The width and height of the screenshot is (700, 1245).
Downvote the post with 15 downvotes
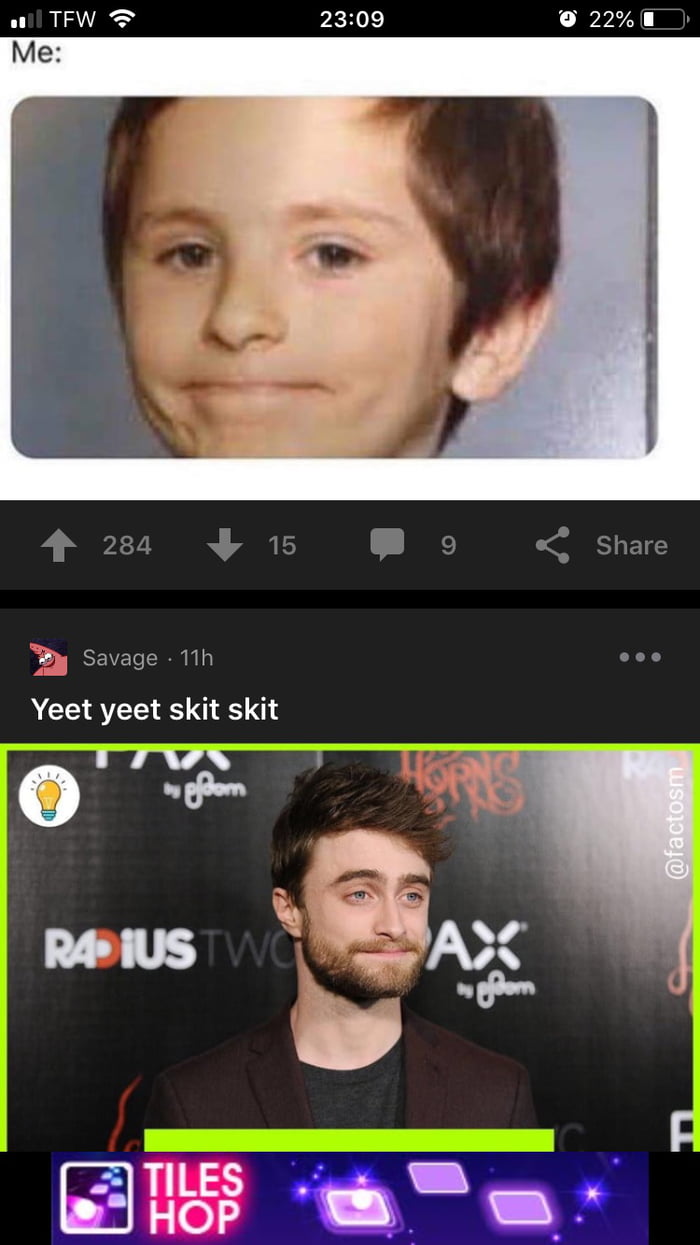(225, 545)
